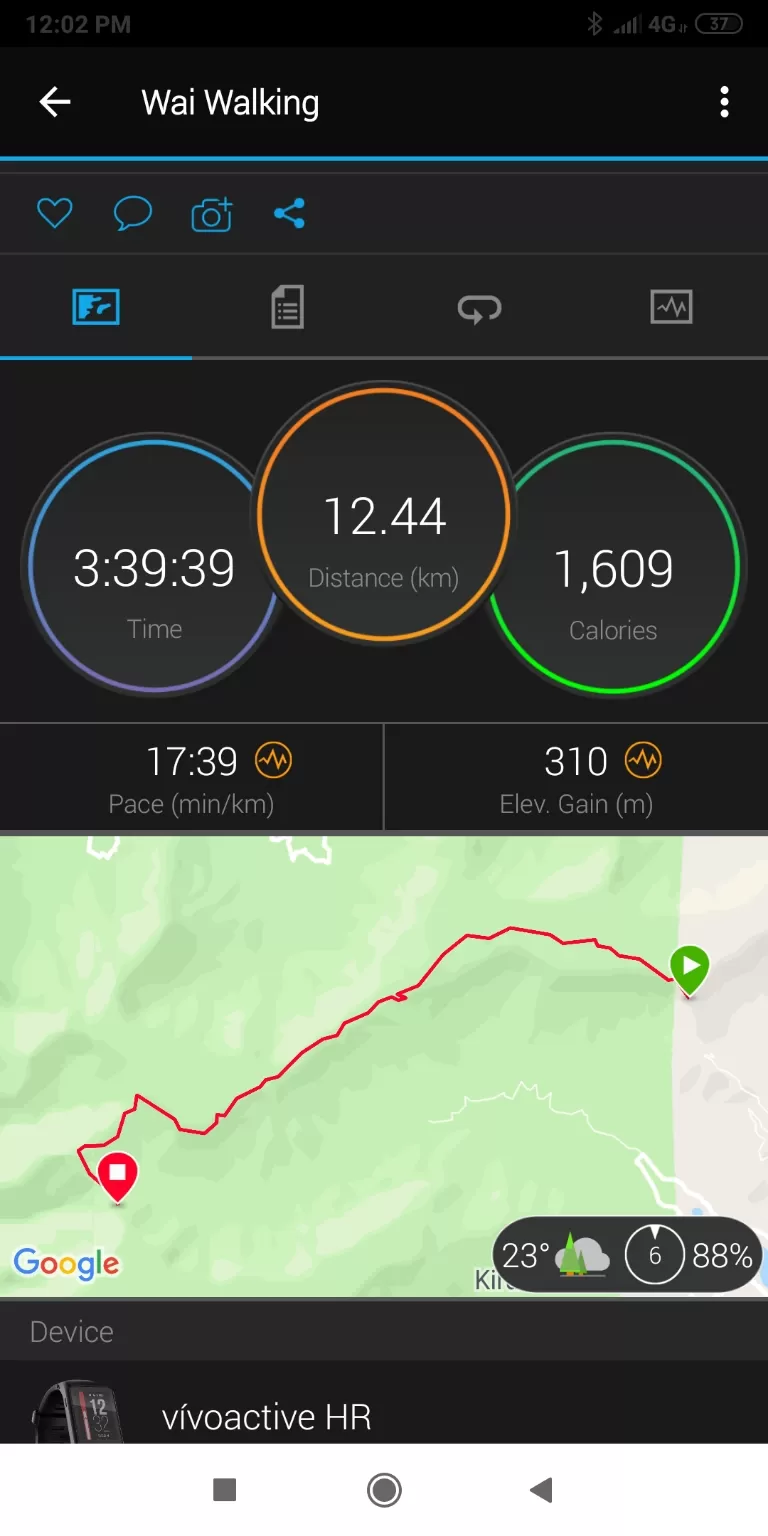The image size is (768, 1536).
Task: Open the pace chart icon
Action: pyautogui.click(x=273, y=762)
